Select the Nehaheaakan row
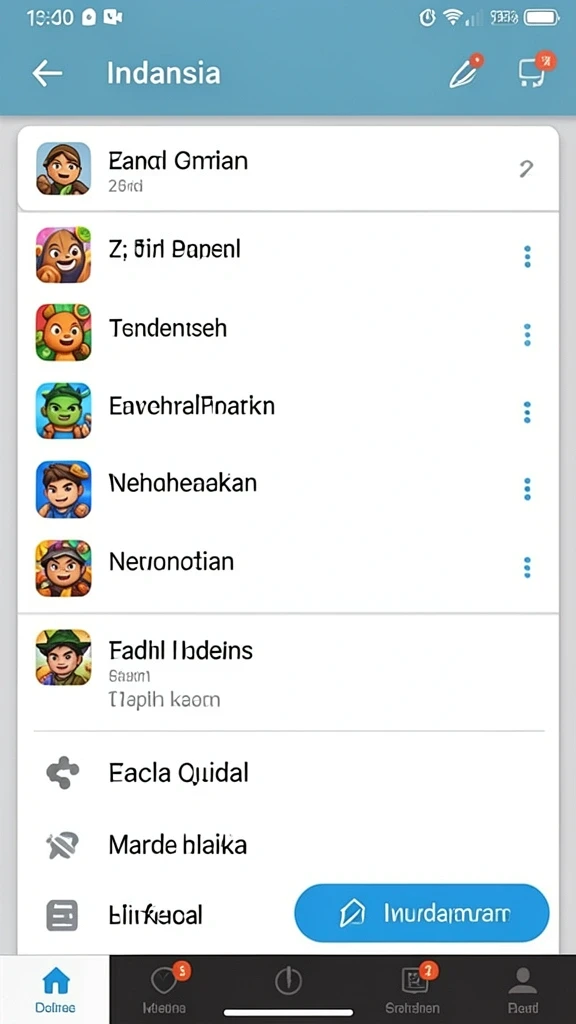The width and height of the screenshot is (576, 1024). coord(288,488)
